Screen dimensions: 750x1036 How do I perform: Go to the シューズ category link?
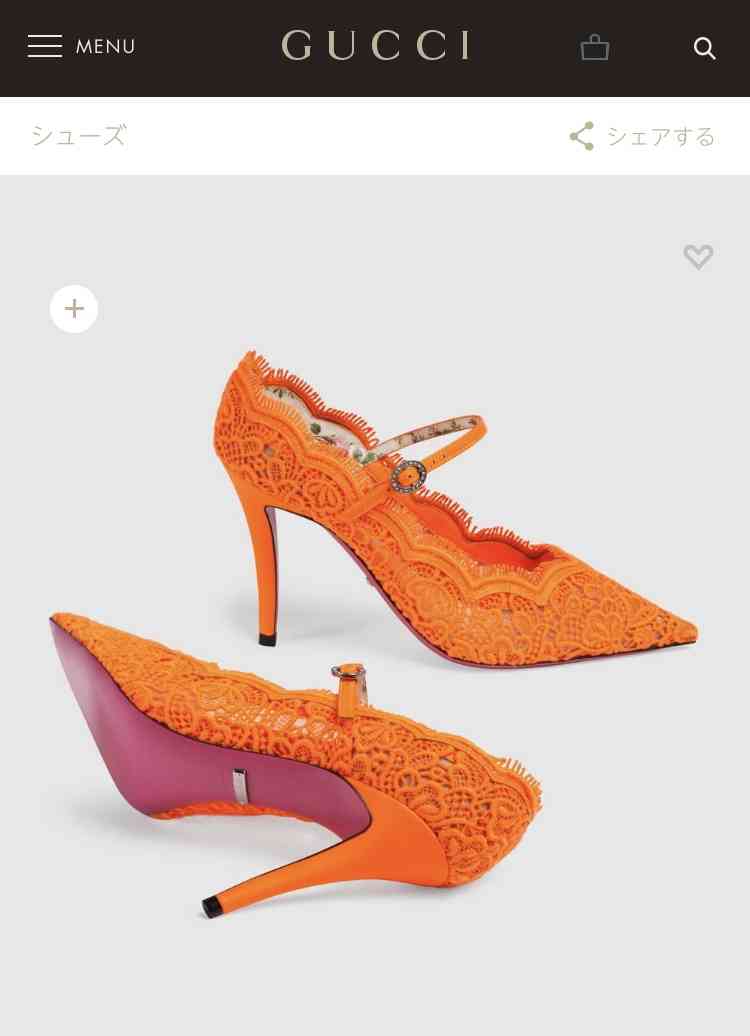[79, 136]
